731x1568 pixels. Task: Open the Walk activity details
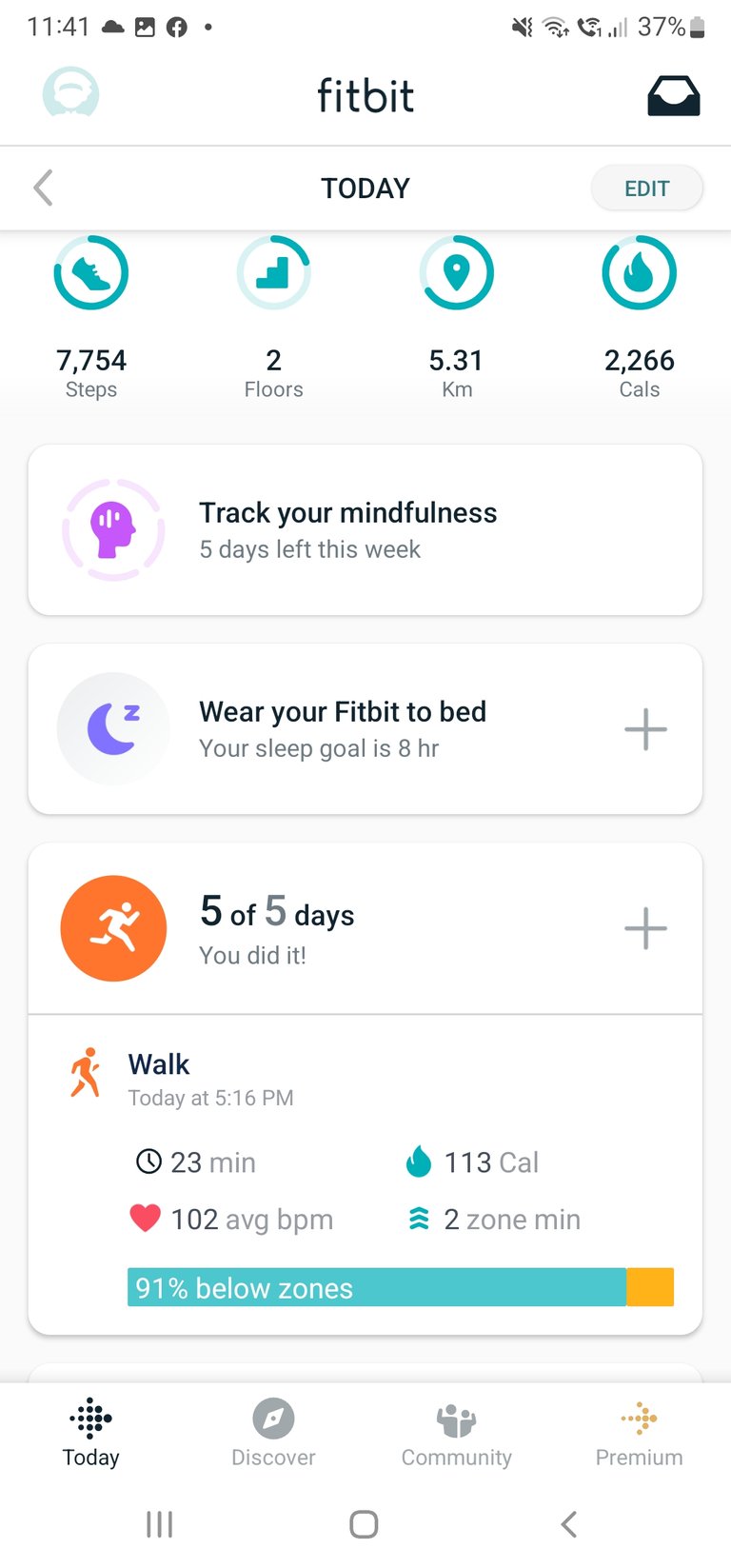click(x=365, y=1175)
